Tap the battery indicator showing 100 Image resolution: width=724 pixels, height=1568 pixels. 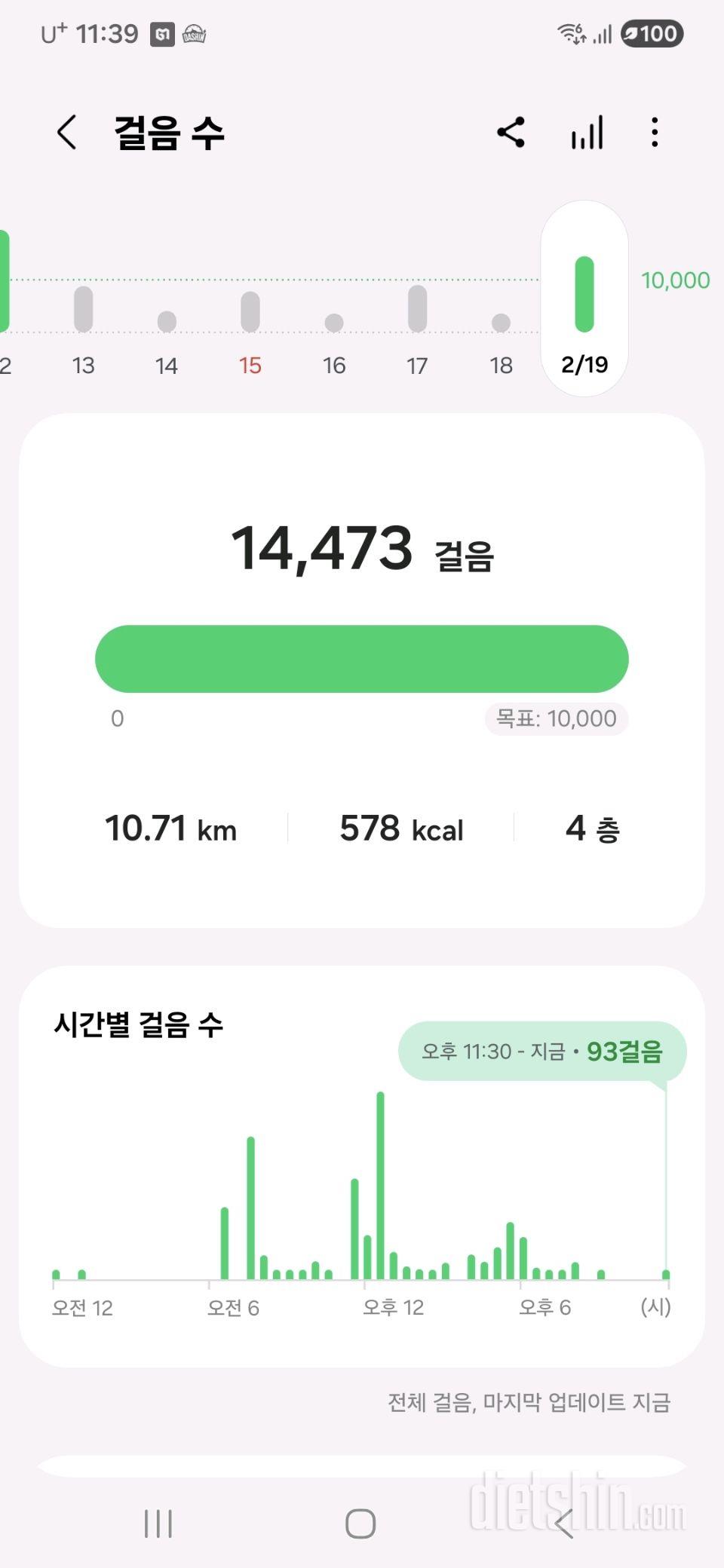click(x=653, y=33)
